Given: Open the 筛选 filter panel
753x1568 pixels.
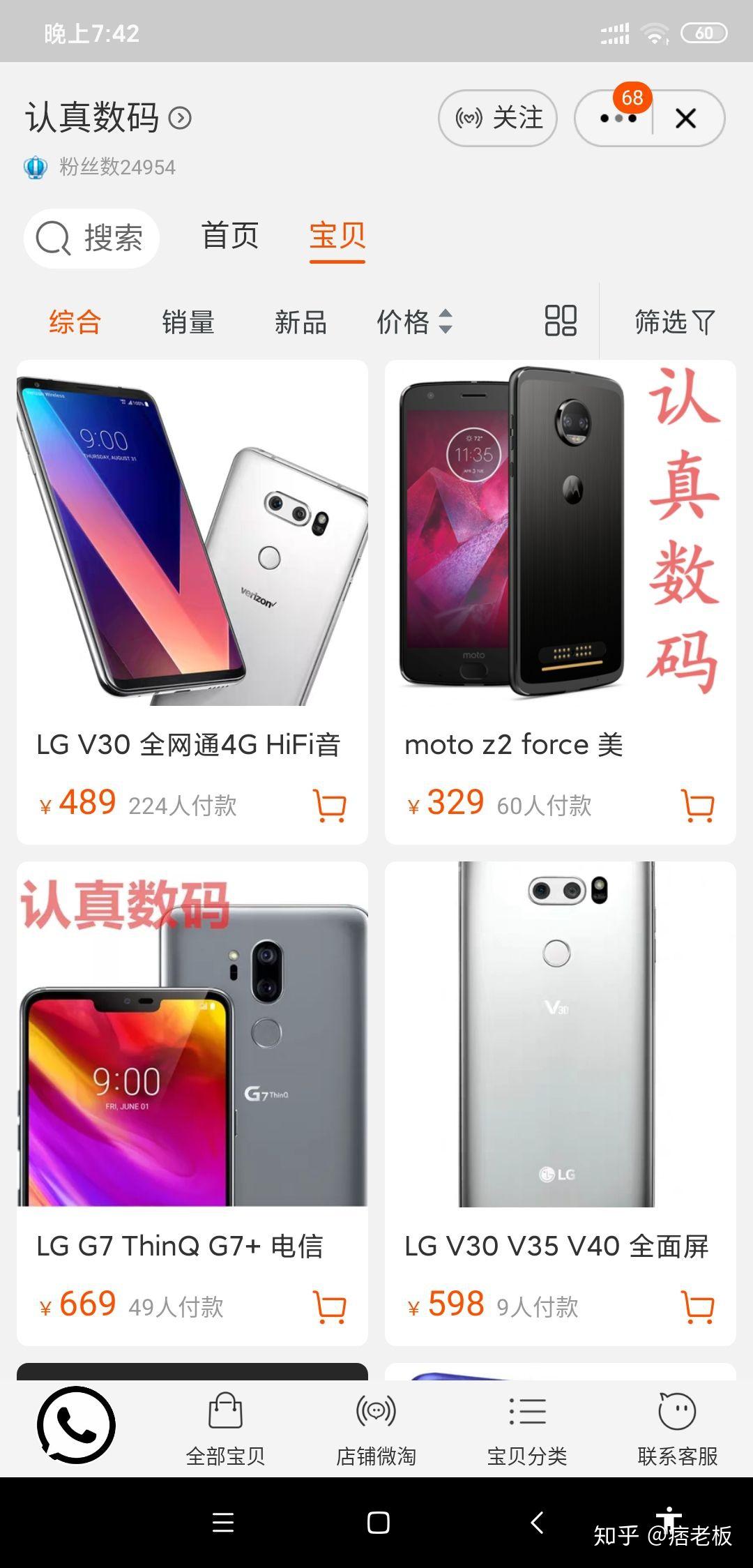Looking at the screenshot, I should pyautogui.click(x=675, y=322).
